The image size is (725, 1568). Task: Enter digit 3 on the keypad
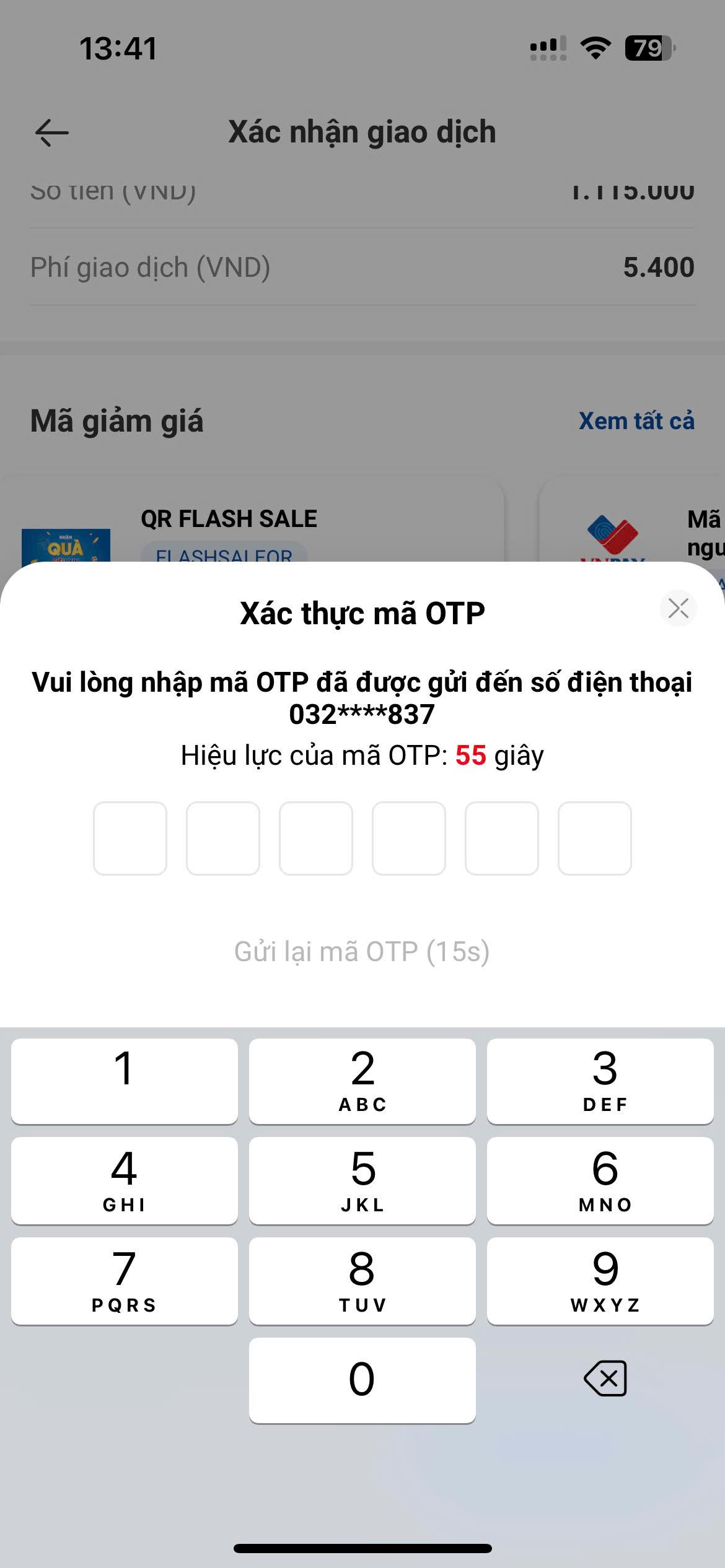click(x=600, y=1080)
